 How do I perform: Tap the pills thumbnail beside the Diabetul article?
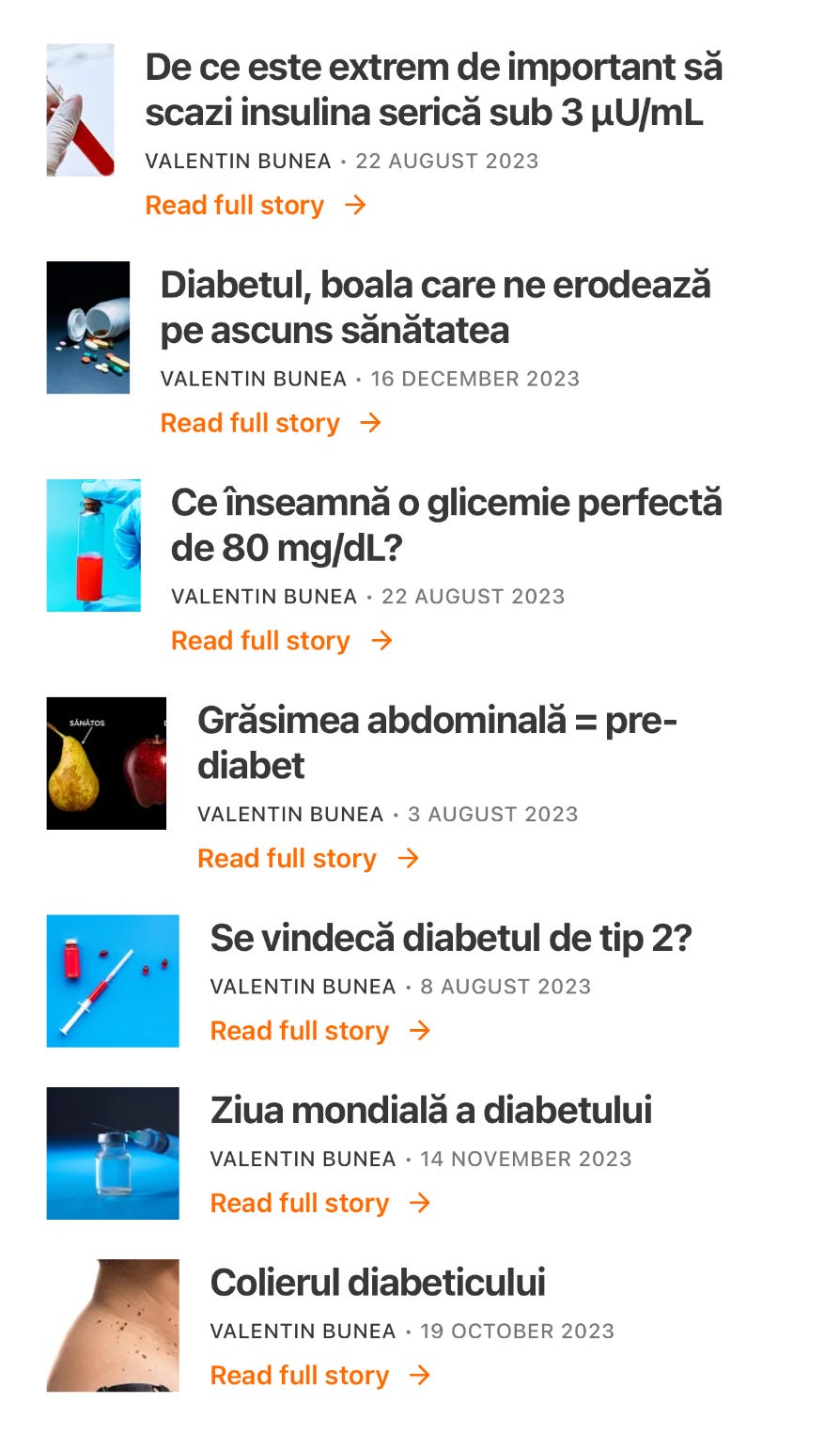click(x=88, y=327)
